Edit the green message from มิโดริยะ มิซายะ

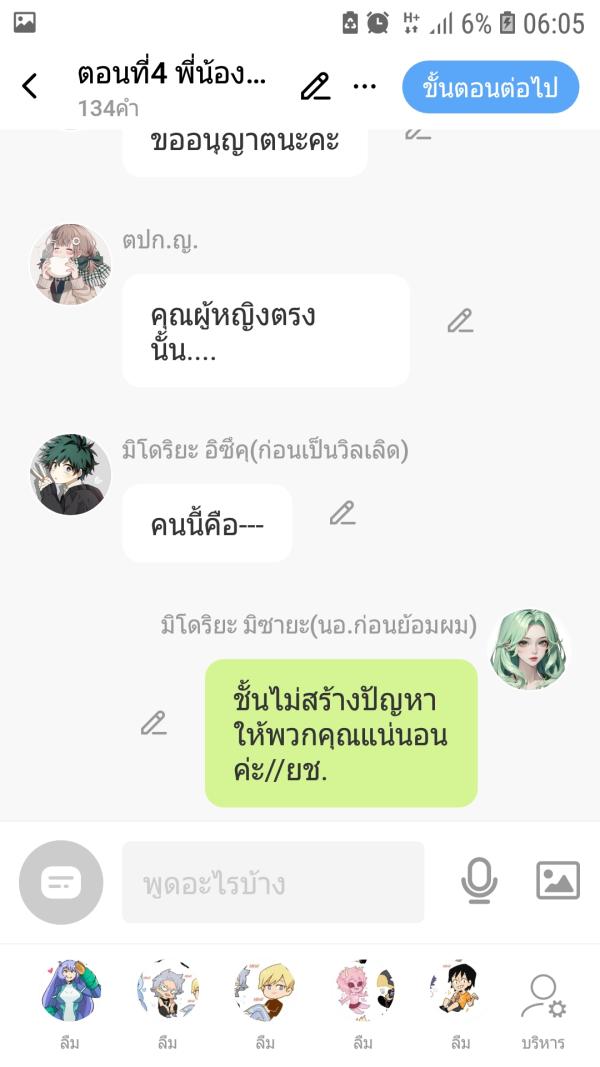pos(153,723)
